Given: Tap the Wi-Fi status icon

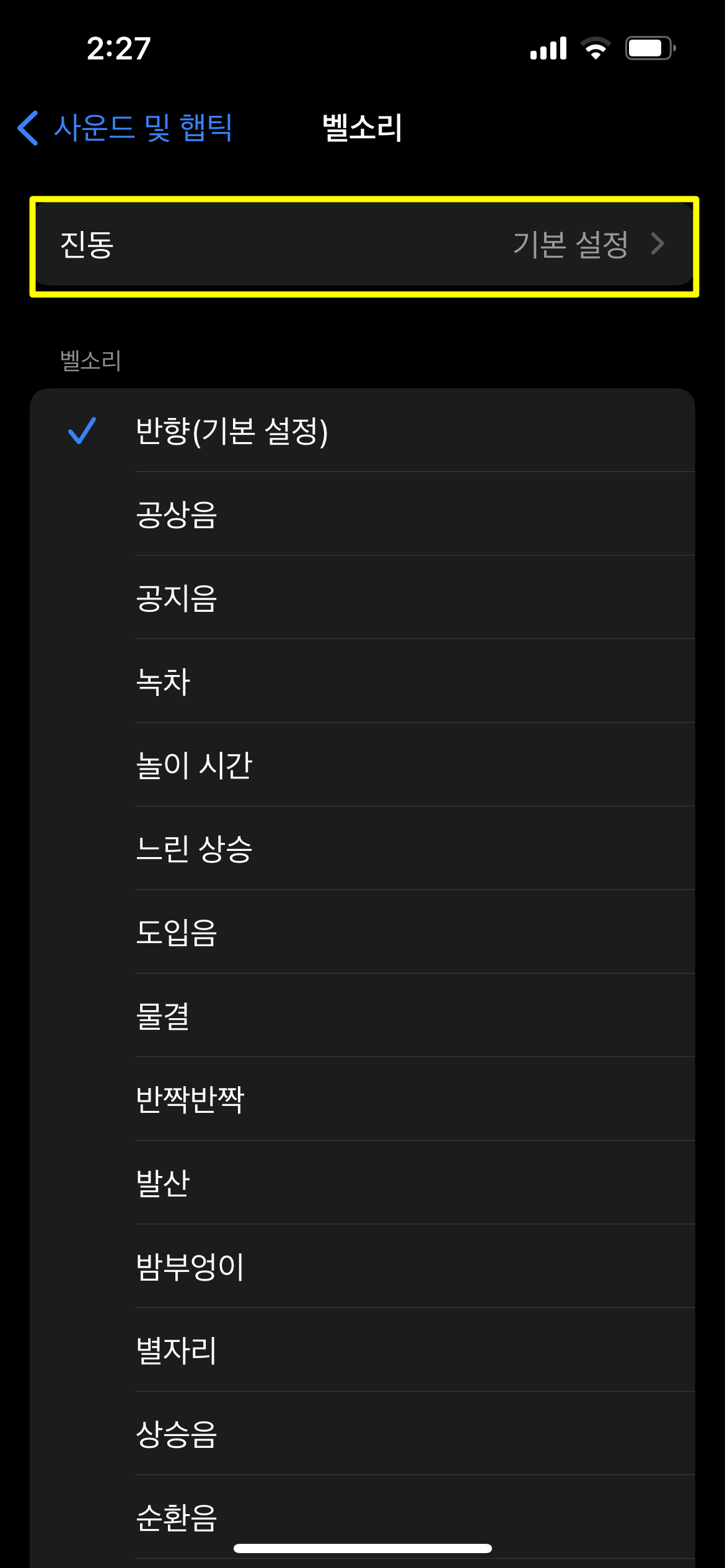Looking at the screenshot, I should (594, 47).
